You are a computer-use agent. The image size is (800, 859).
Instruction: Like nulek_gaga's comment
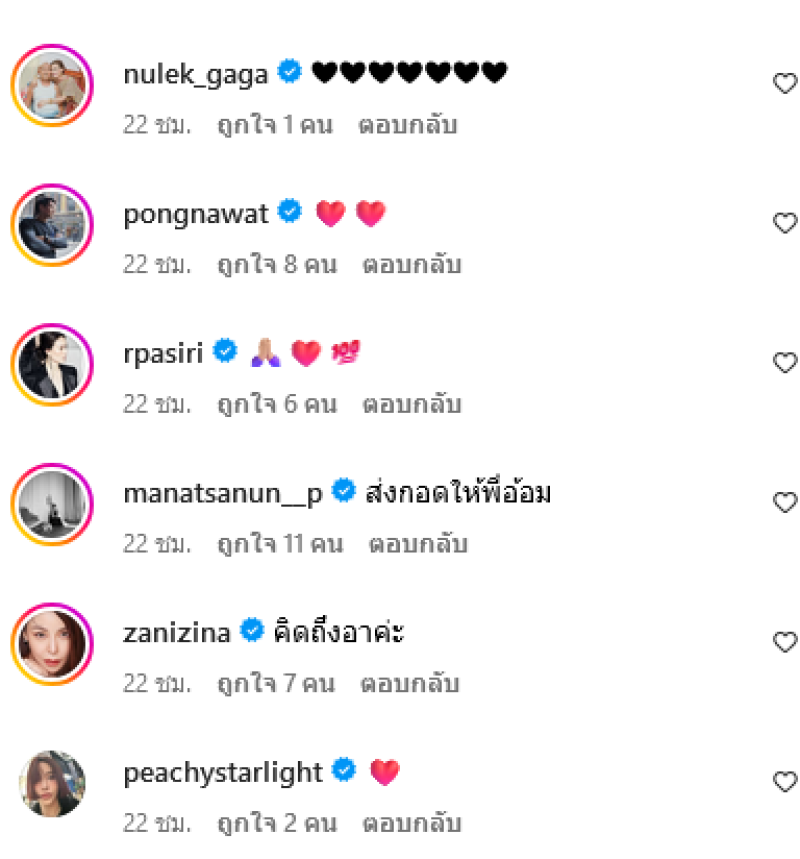pyautogui.click(x=785, y=84)
